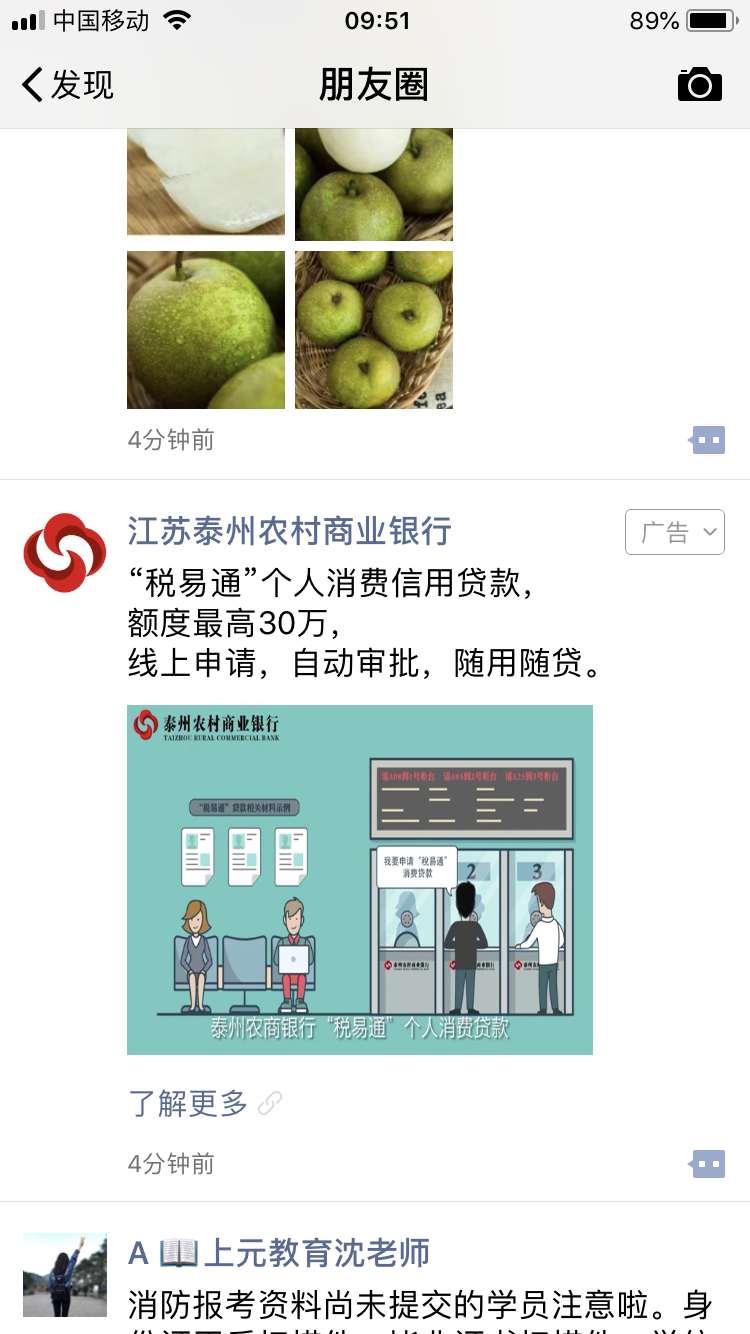View the basket of pears photo
The image size is (750, 1334).
point(373,330)
